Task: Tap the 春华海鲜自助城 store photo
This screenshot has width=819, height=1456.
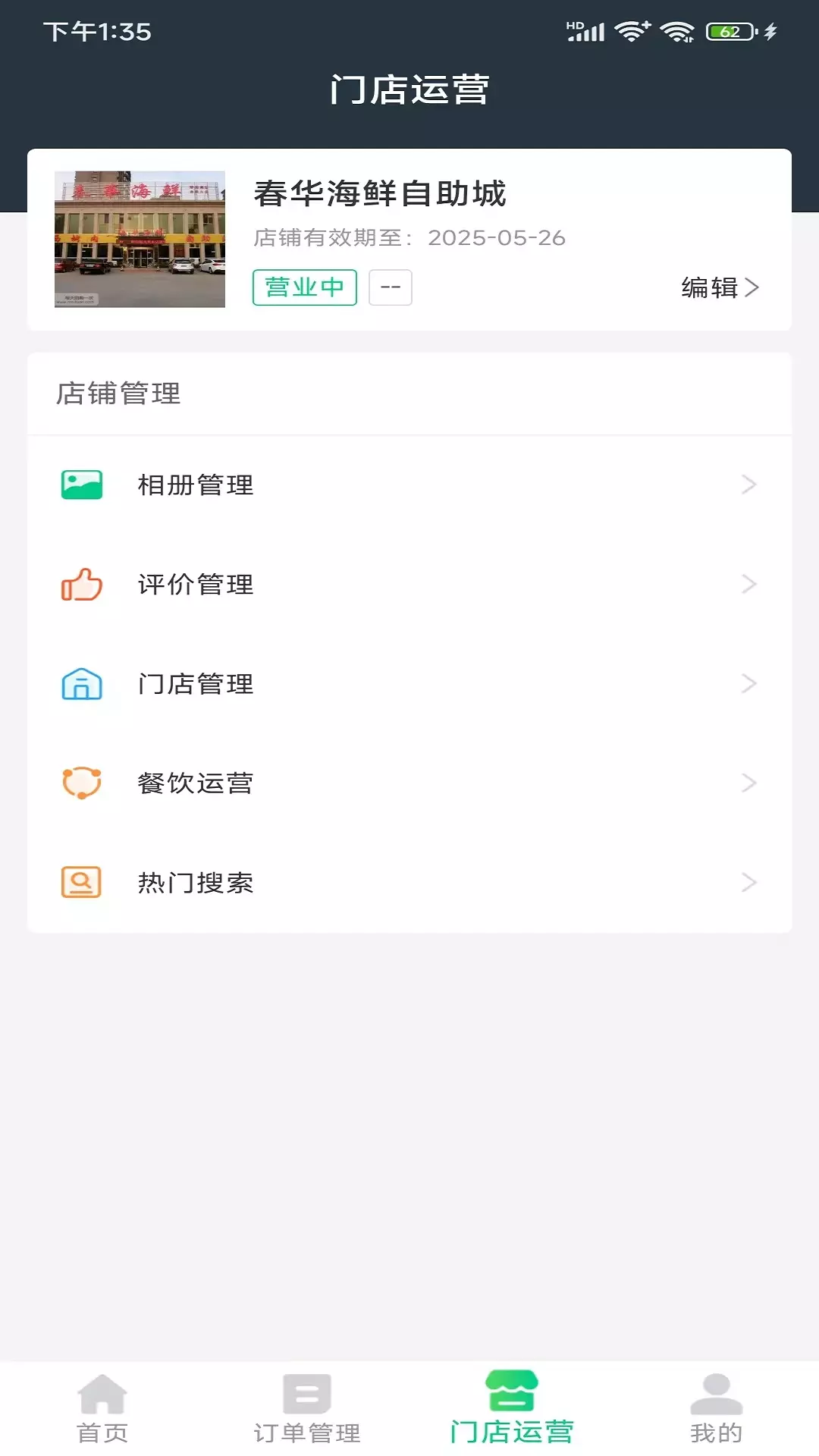Action: (x=140, y=240)
